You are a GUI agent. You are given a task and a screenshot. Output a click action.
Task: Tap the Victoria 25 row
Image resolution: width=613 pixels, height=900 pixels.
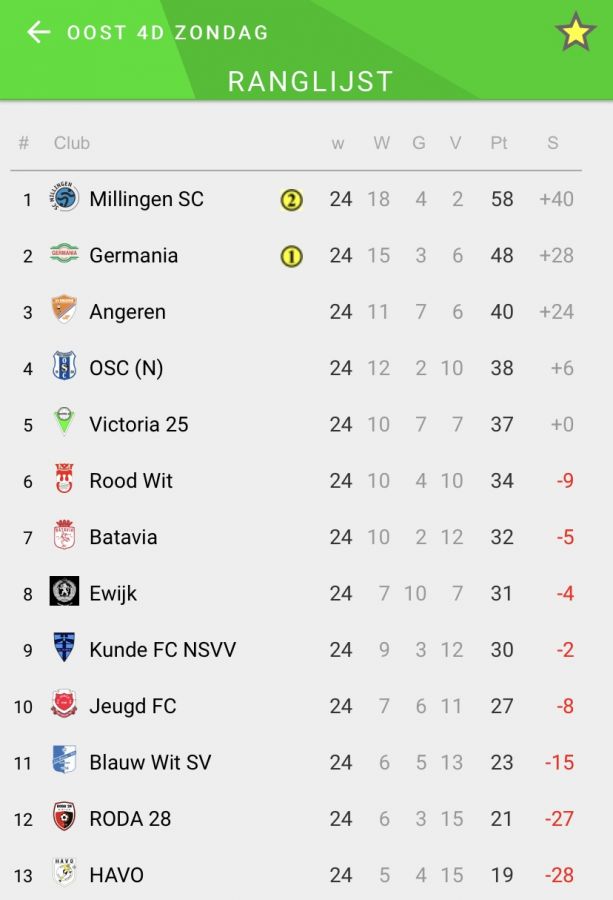[x=138, y=424]
